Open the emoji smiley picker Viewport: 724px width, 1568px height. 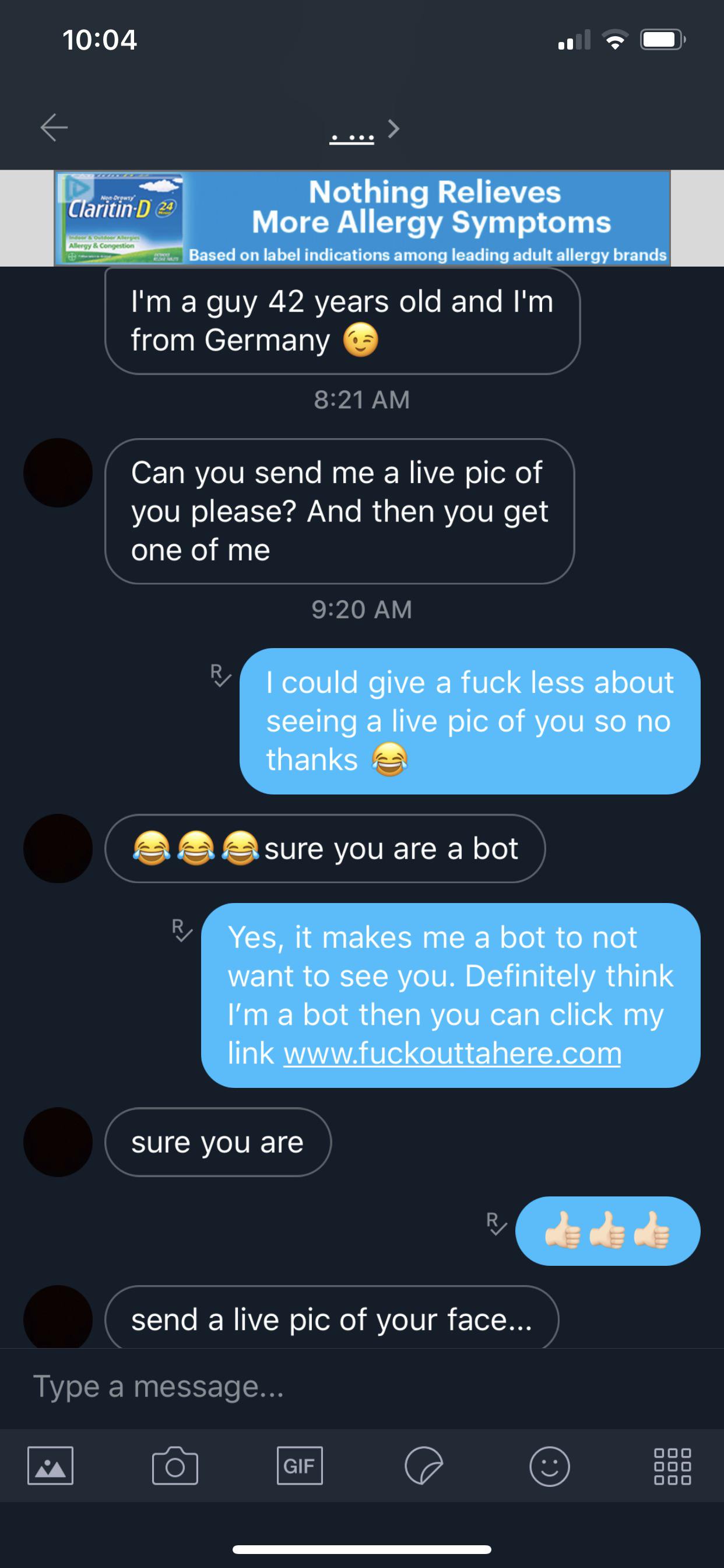click(549, 1466)
